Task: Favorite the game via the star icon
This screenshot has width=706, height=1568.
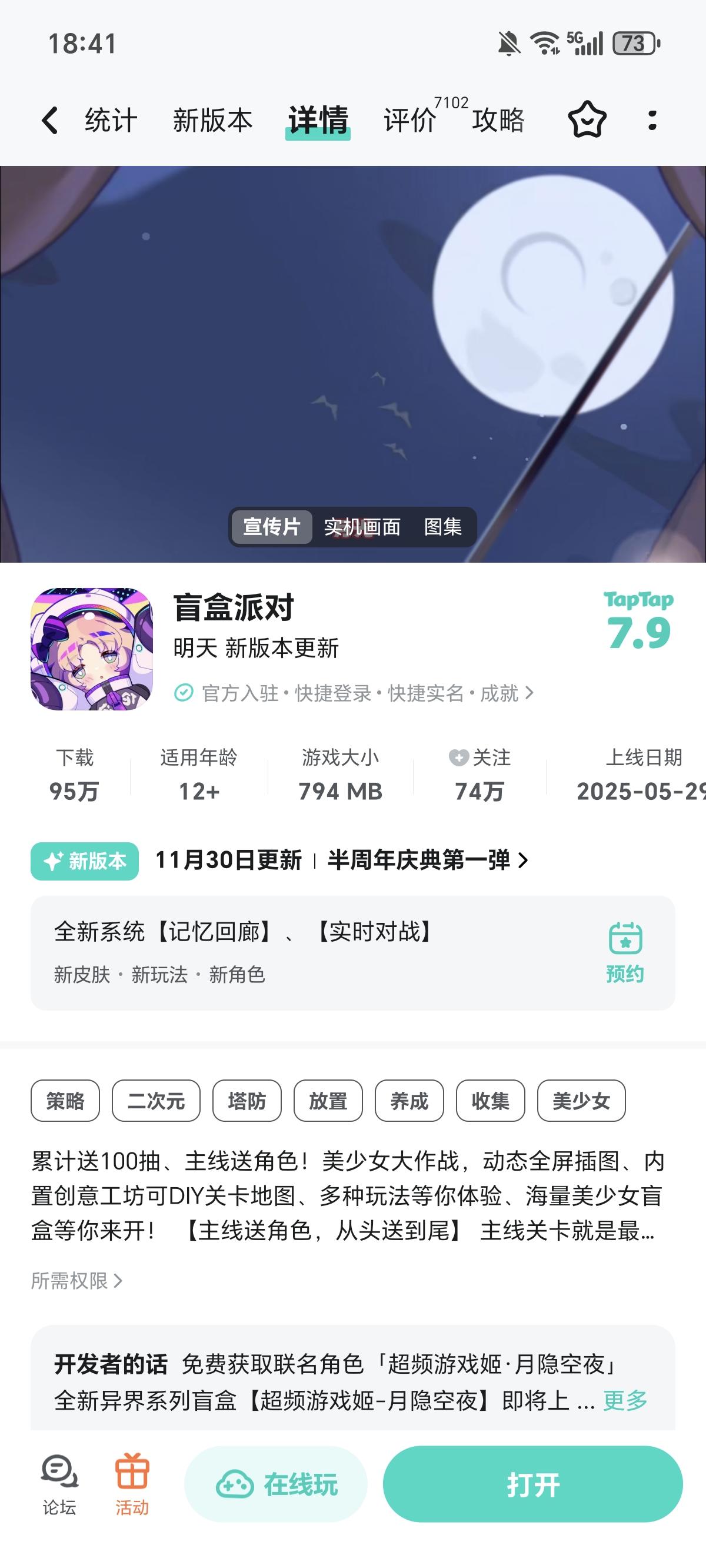Action: [x=586, y=121]
